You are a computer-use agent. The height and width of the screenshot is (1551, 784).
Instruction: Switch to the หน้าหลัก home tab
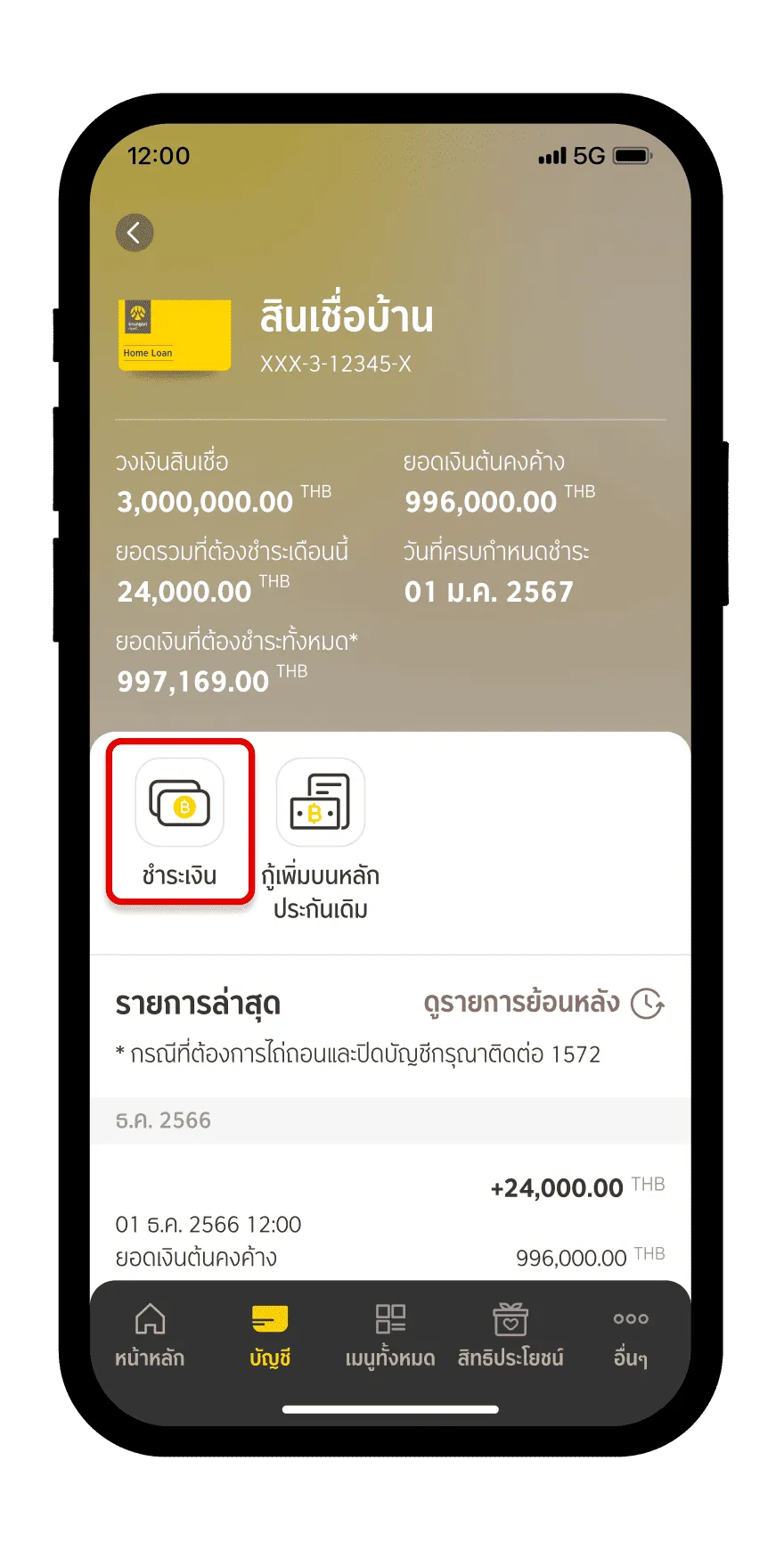pyautogui.click(x=150, y=1334)
